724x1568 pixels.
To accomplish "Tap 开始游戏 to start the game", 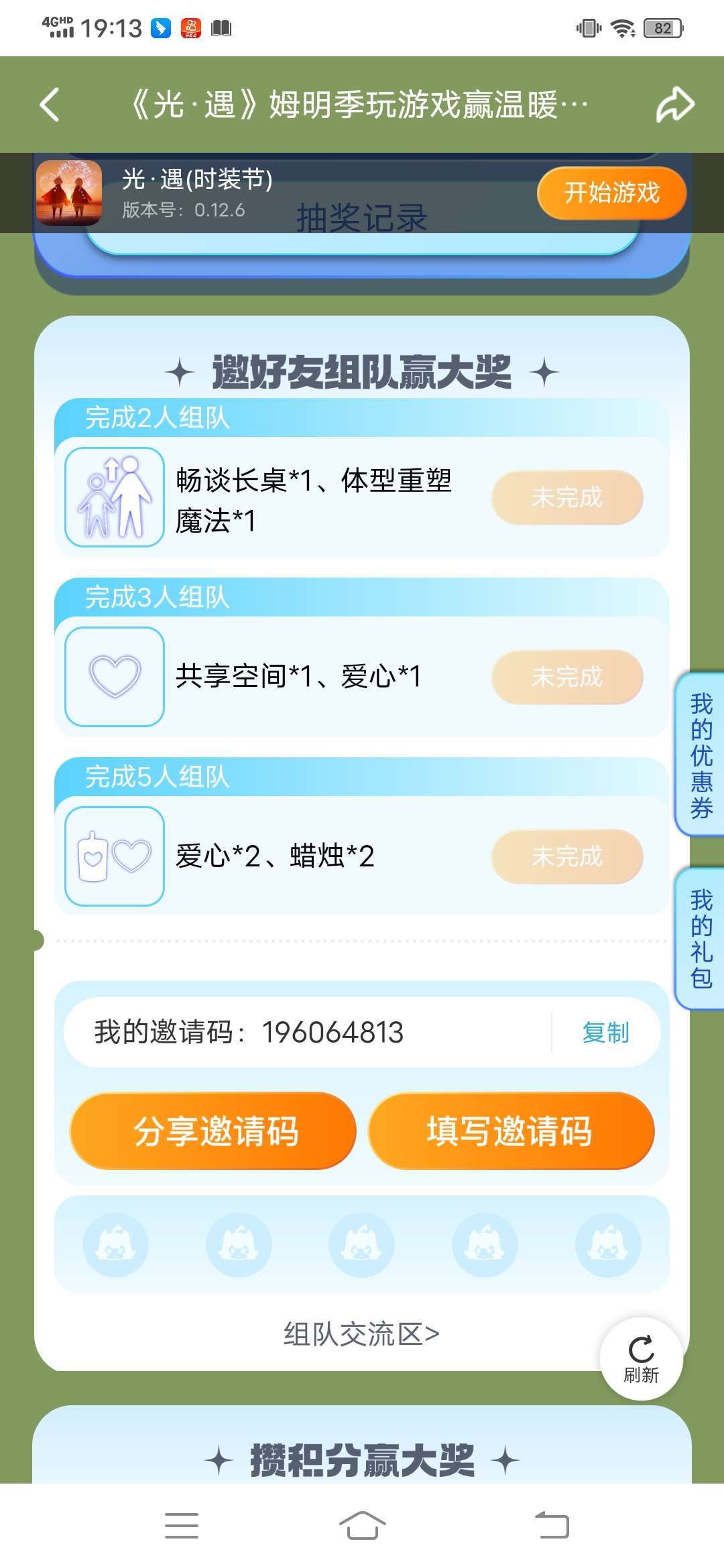I will (x=611, y=193).
